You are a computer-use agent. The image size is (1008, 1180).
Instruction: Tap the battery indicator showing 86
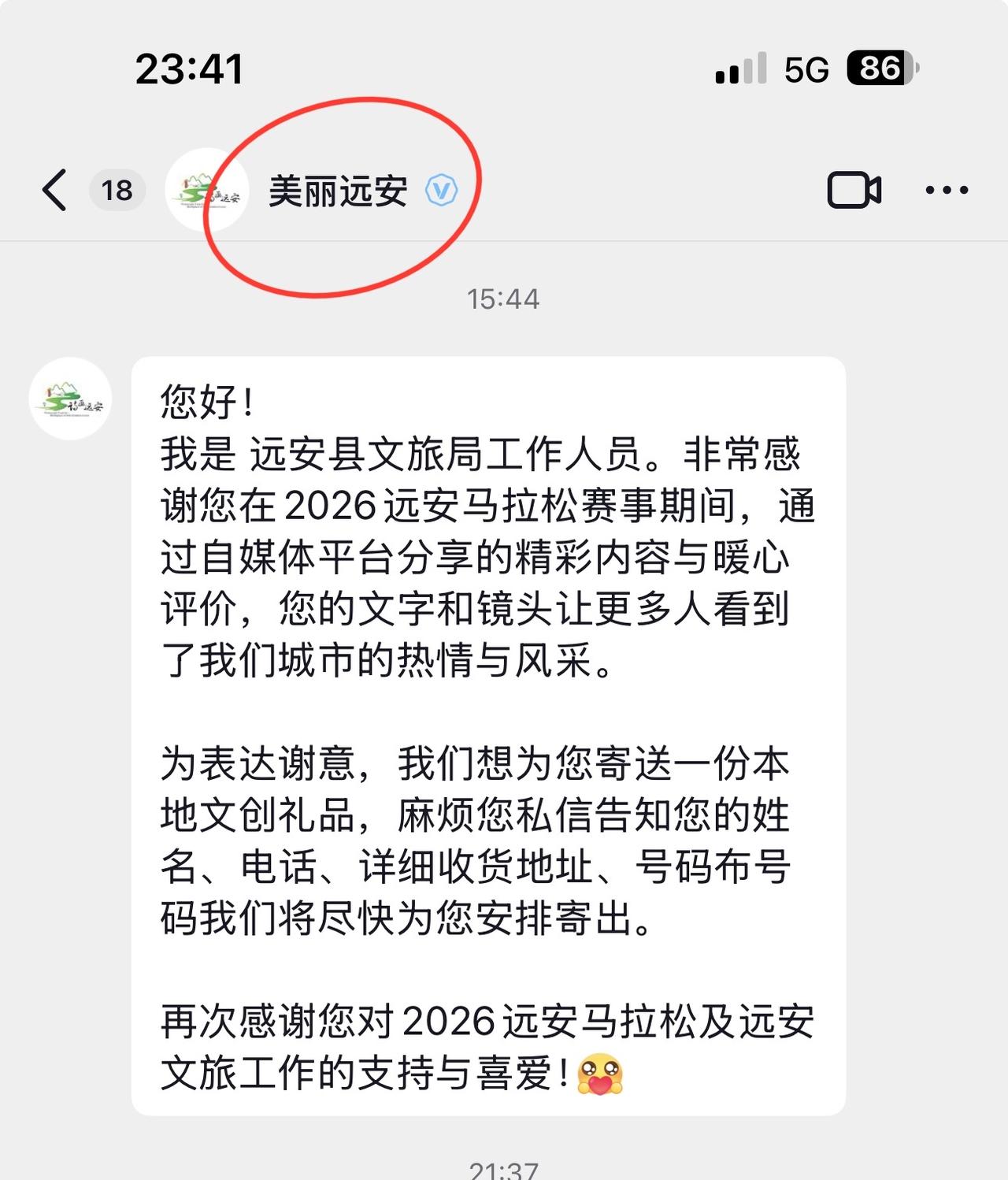[x=884, y=69]
